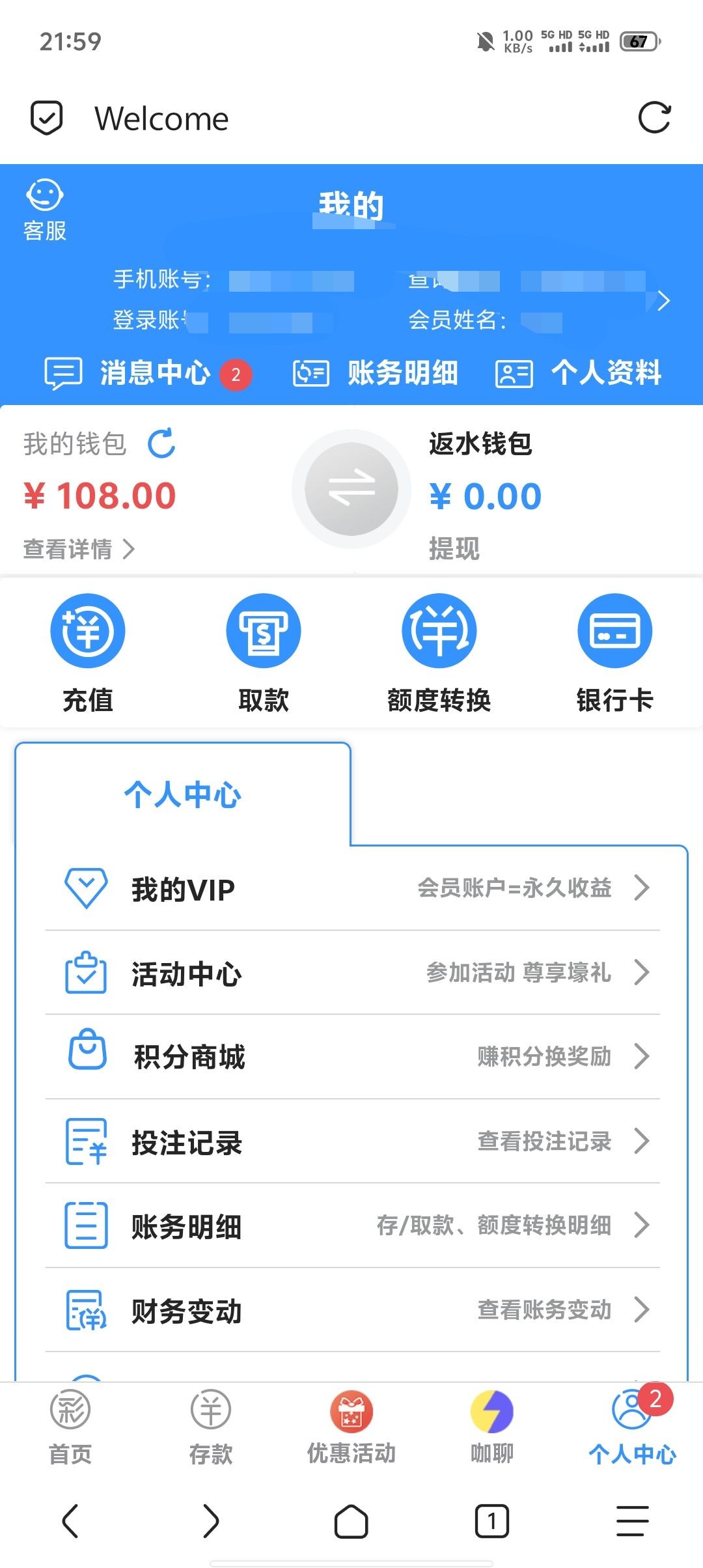Refresh 我的钱包 balance
Viewport: 703px width, 1568px height.
(161, 443)
